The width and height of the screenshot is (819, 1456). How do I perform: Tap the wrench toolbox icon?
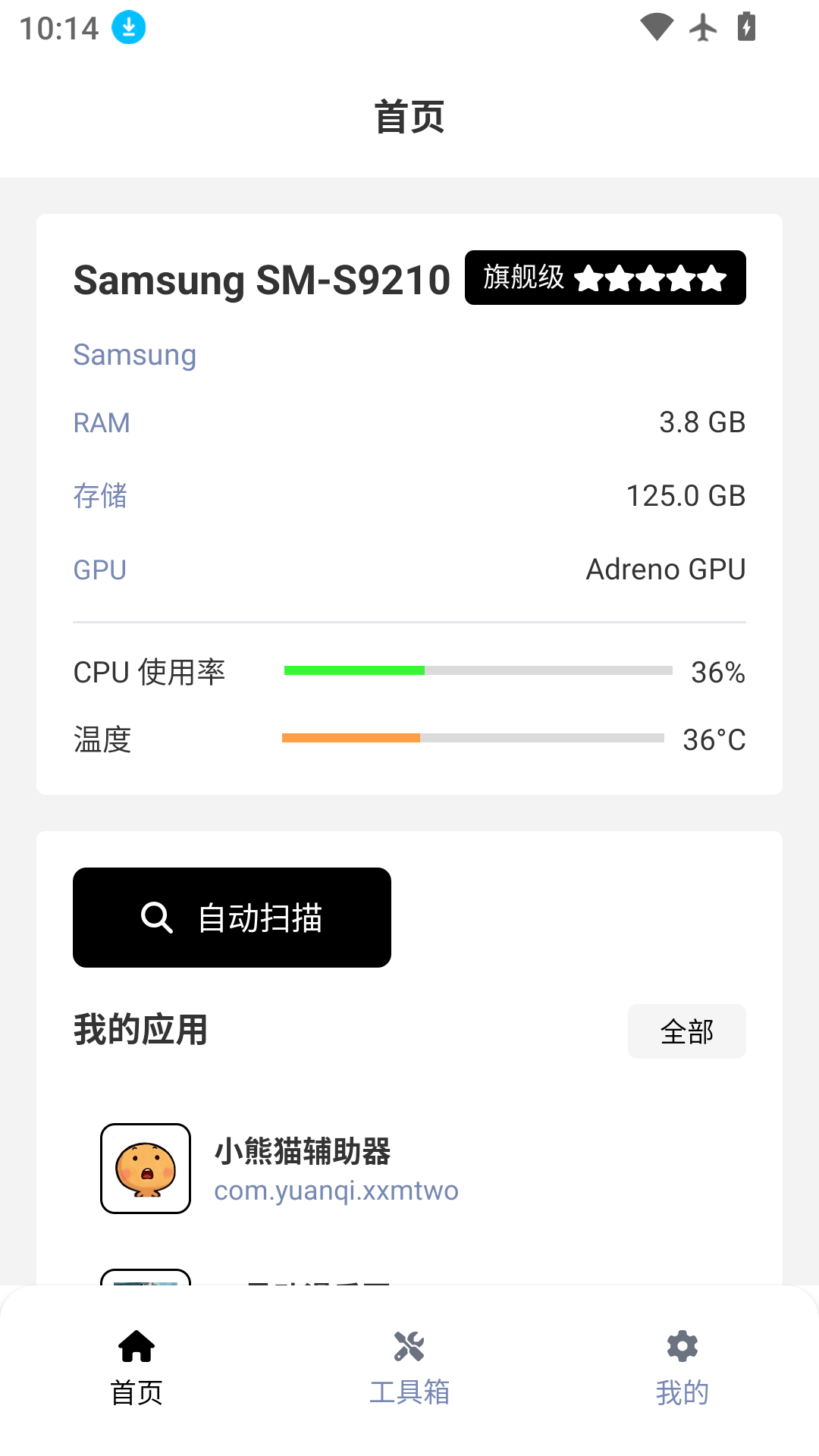tap(409, 1347)
